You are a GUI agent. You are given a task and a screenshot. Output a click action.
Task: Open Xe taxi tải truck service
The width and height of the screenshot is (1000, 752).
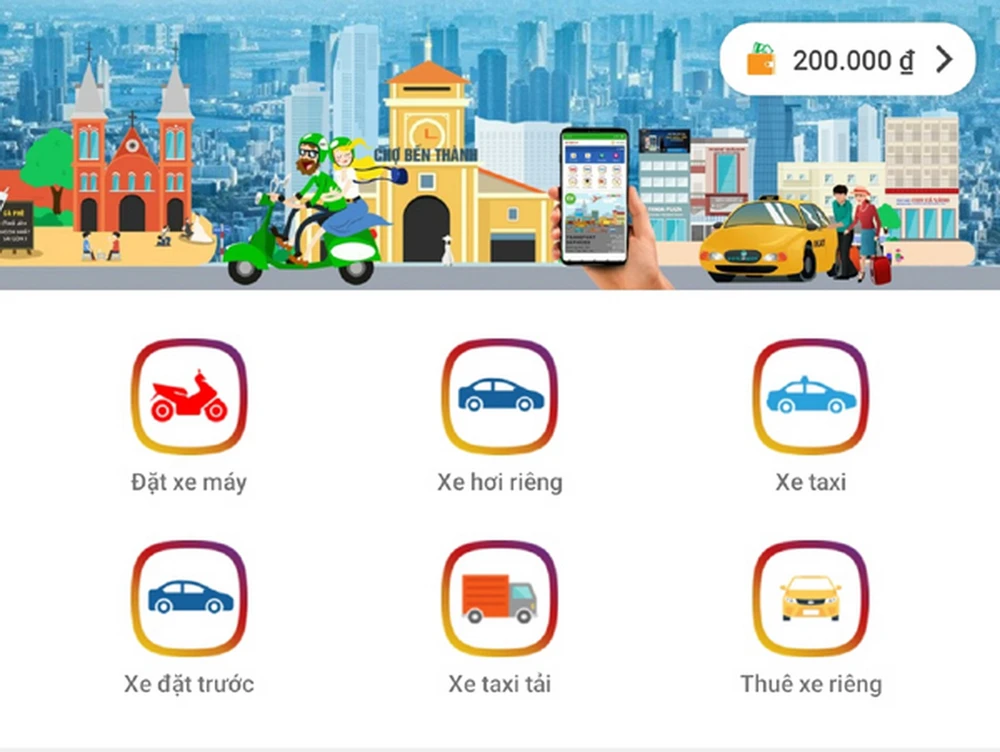[500, 599]
